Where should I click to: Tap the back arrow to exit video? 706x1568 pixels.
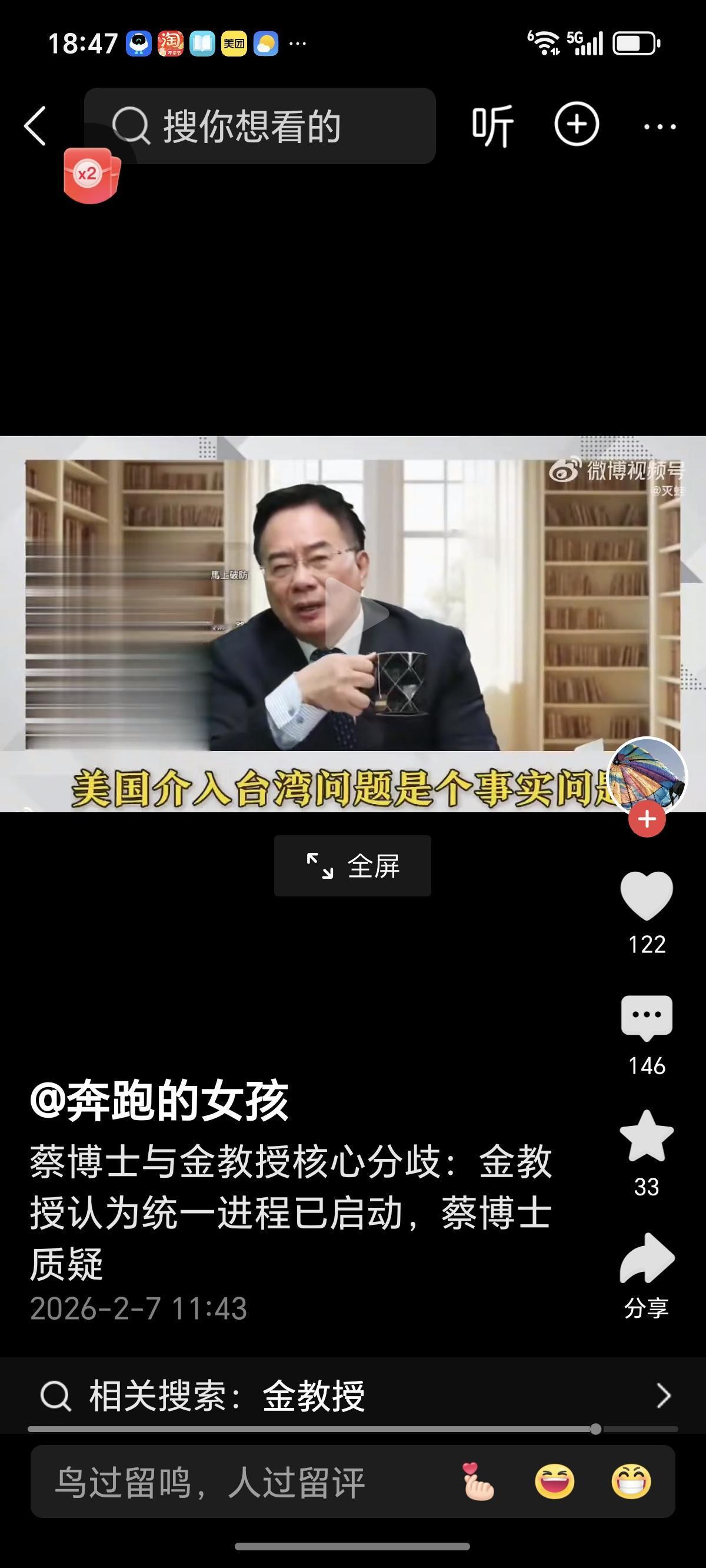(36, 125)
